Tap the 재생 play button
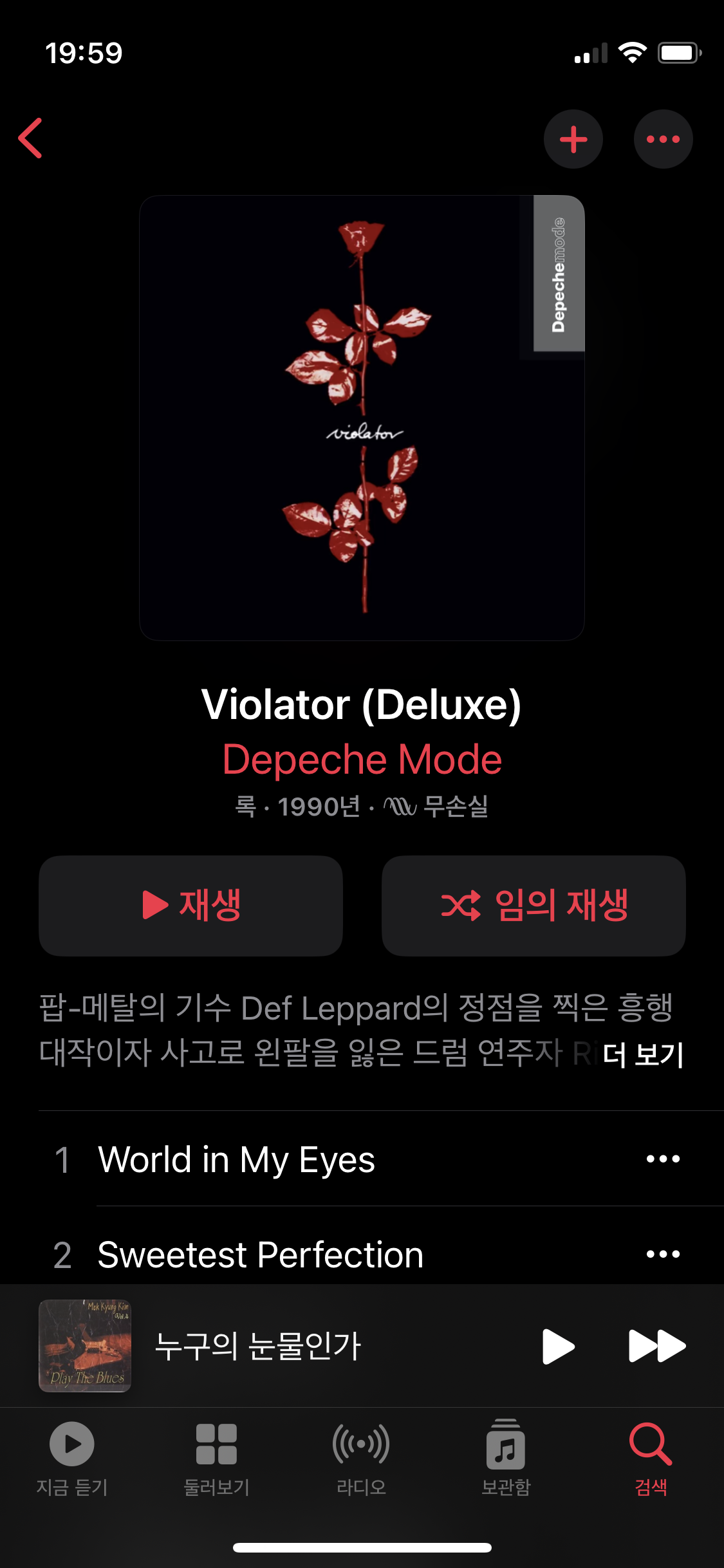Viewport: 724px width, 1568px height. (190, 905)
